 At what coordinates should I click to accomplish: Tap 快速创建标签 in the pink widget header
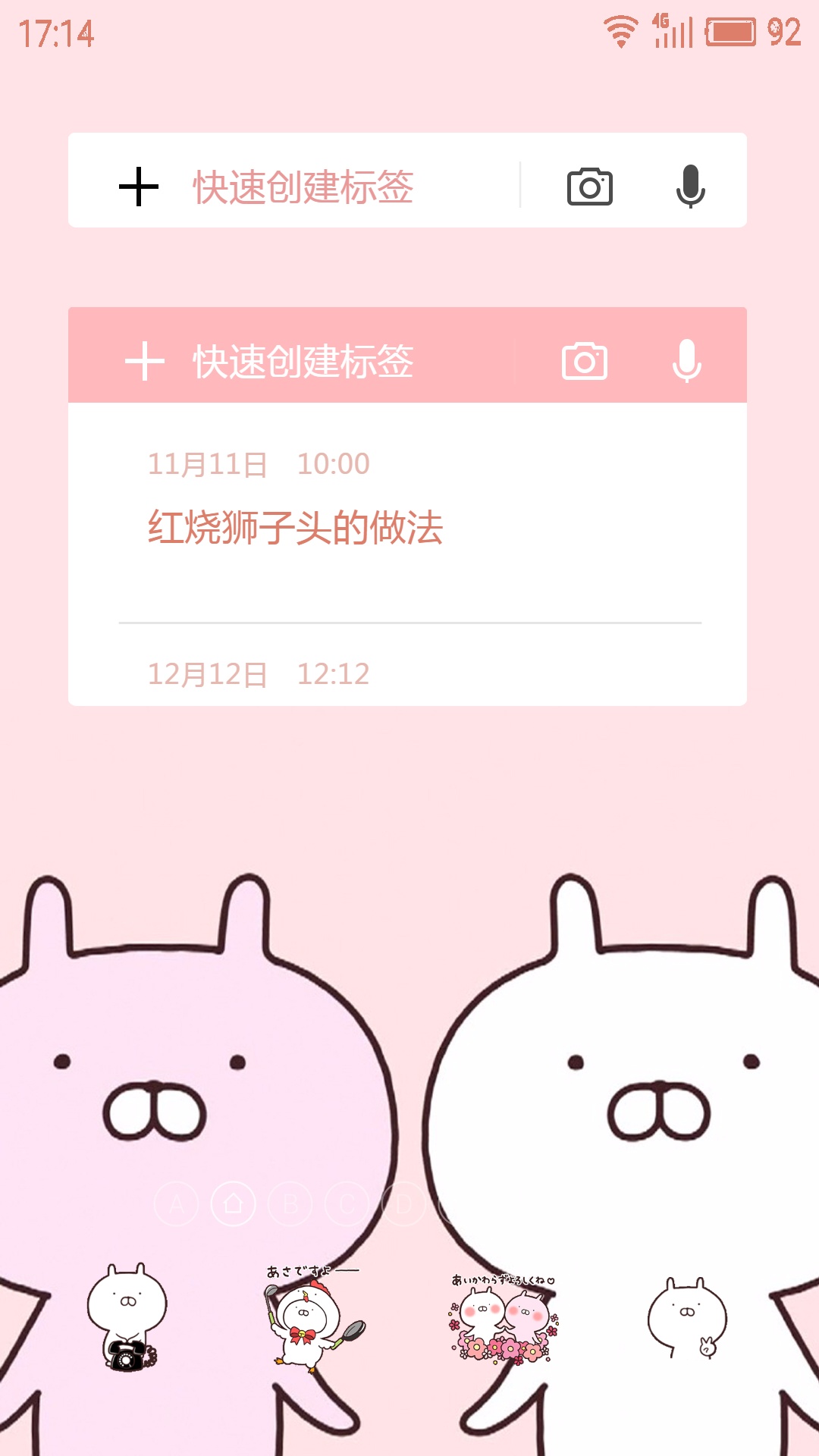tap(303, 361)
